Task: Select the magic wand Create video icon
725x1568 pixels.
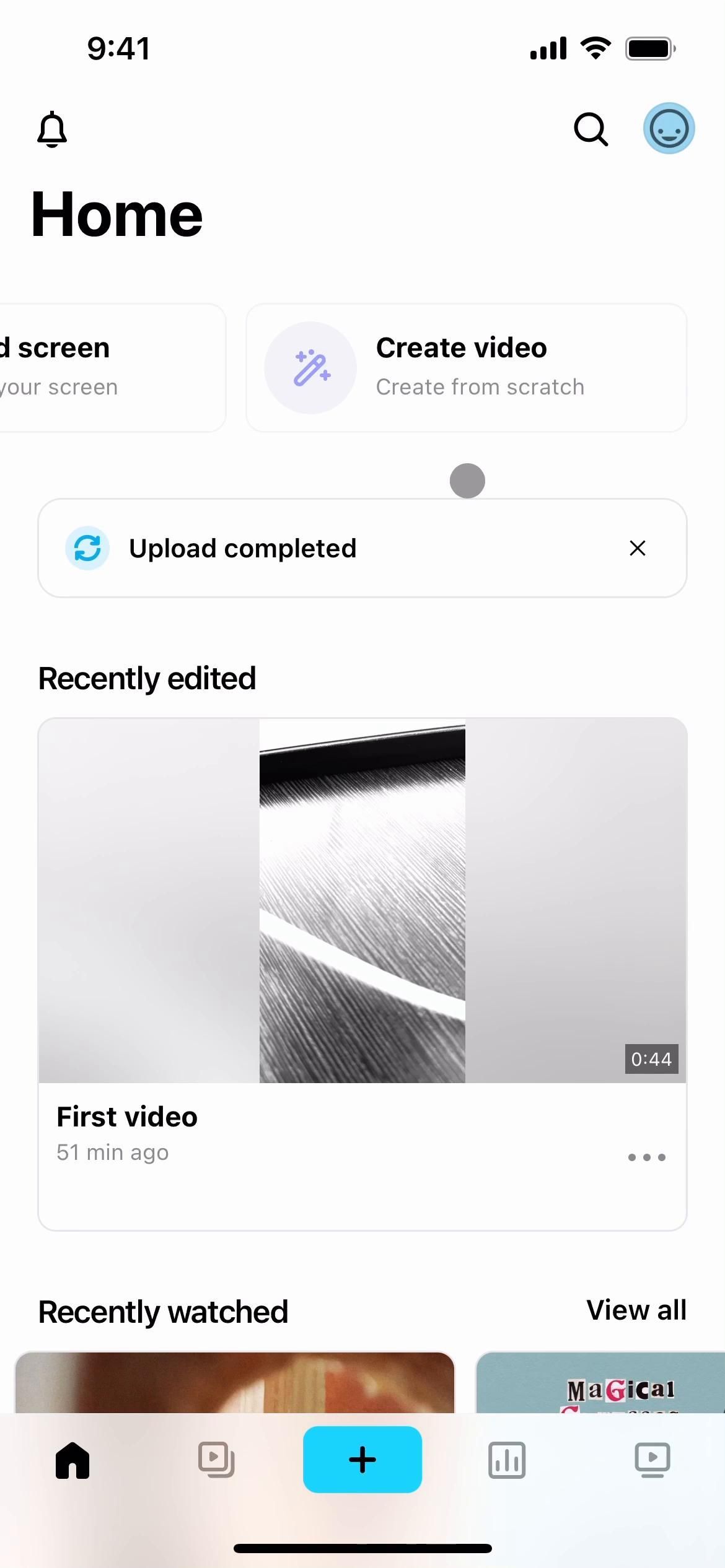Action: (x=311, y=367)
